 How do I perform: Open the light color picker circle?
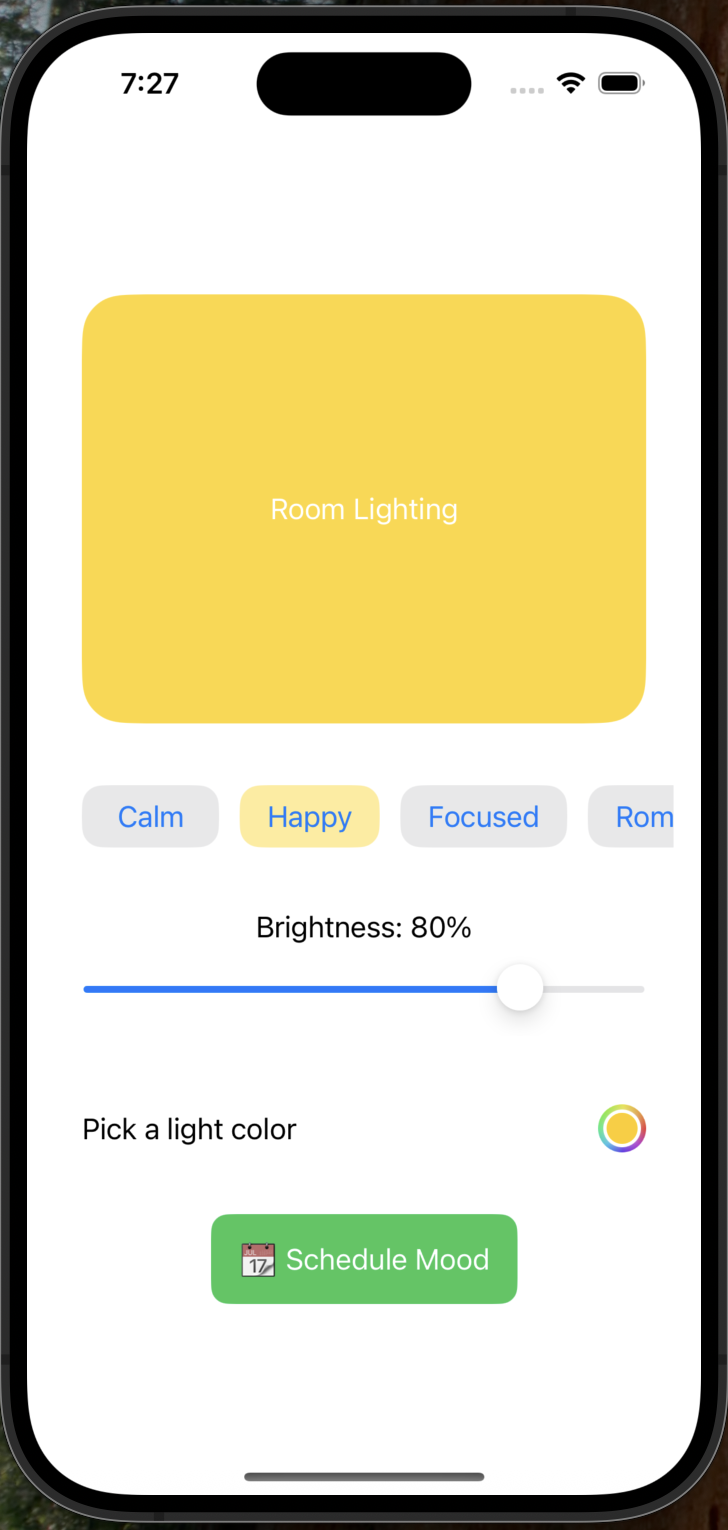click(x=622, y=1129)
